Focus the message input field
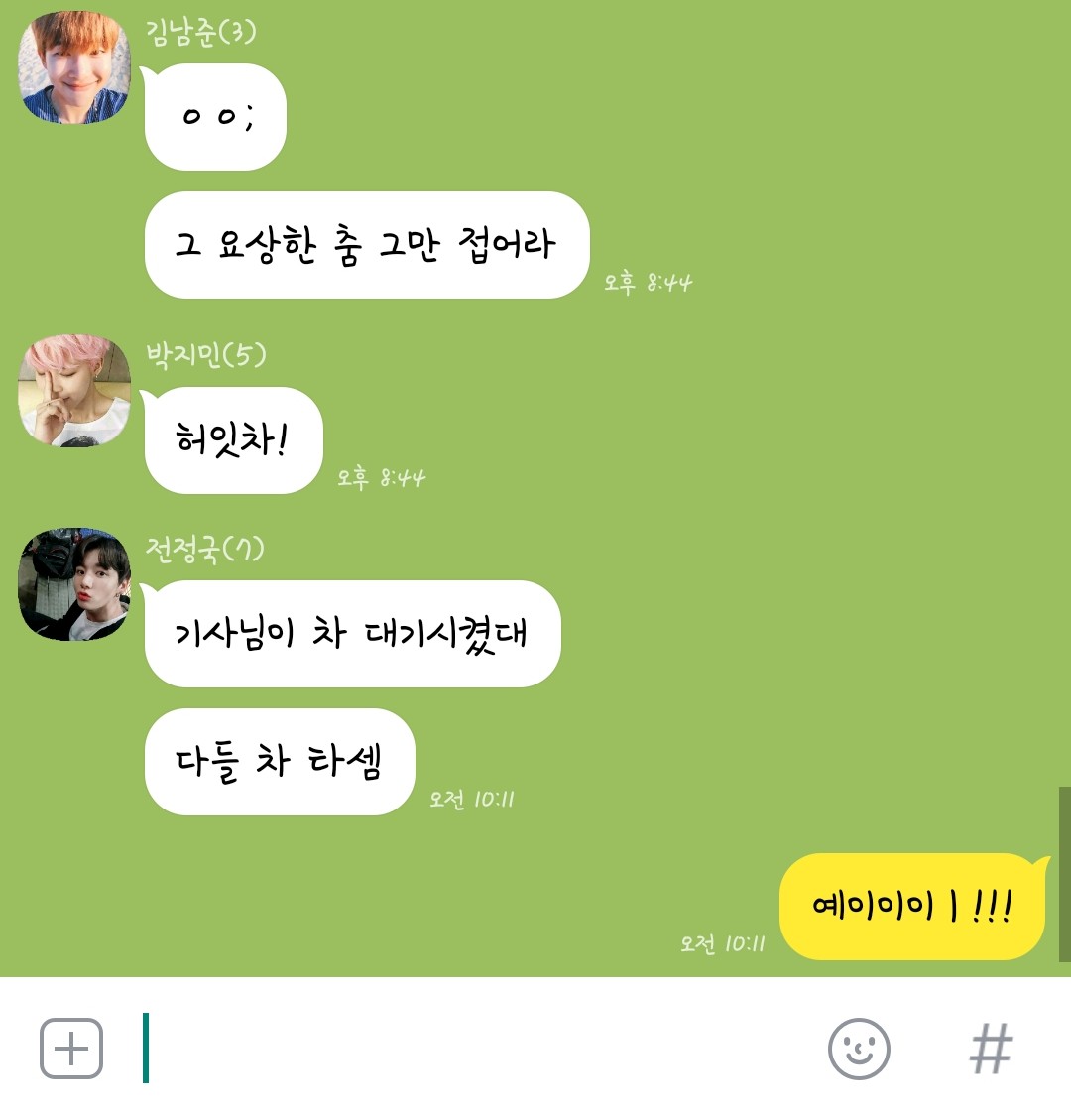 [476, 1049]
